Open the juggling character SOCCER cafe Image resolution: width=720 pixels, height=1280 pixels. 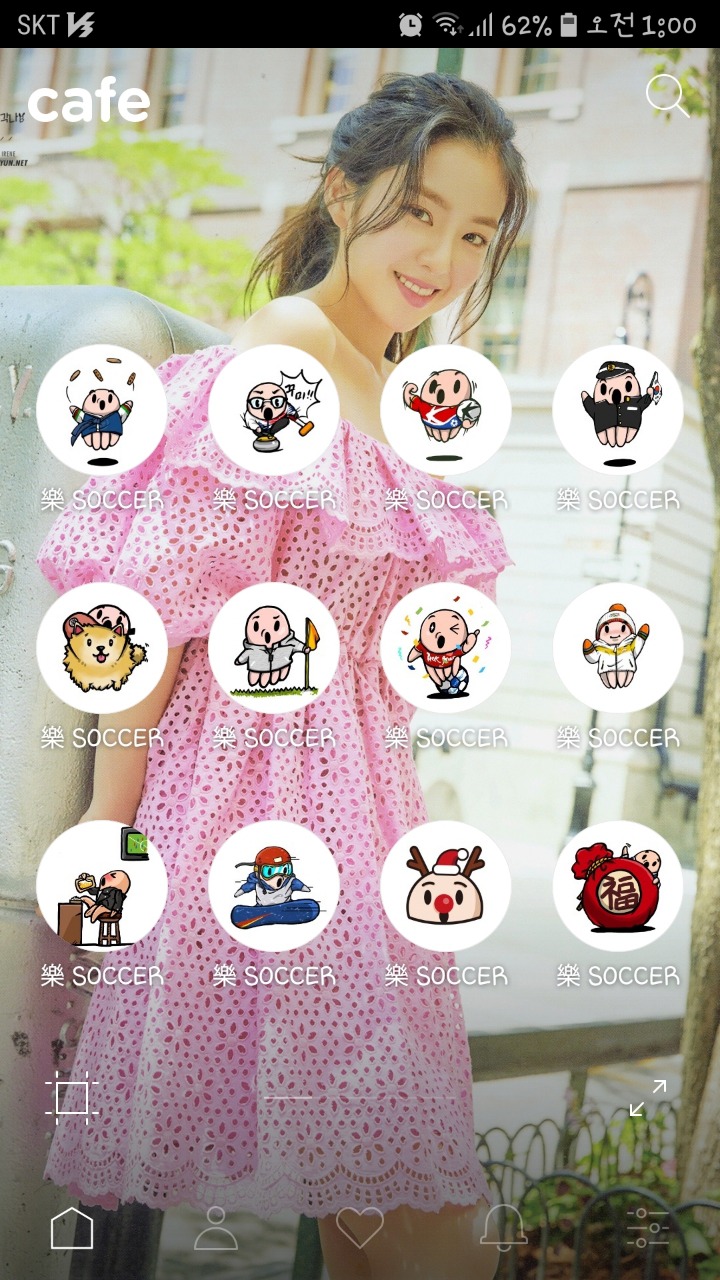click(x=102, y=410)
